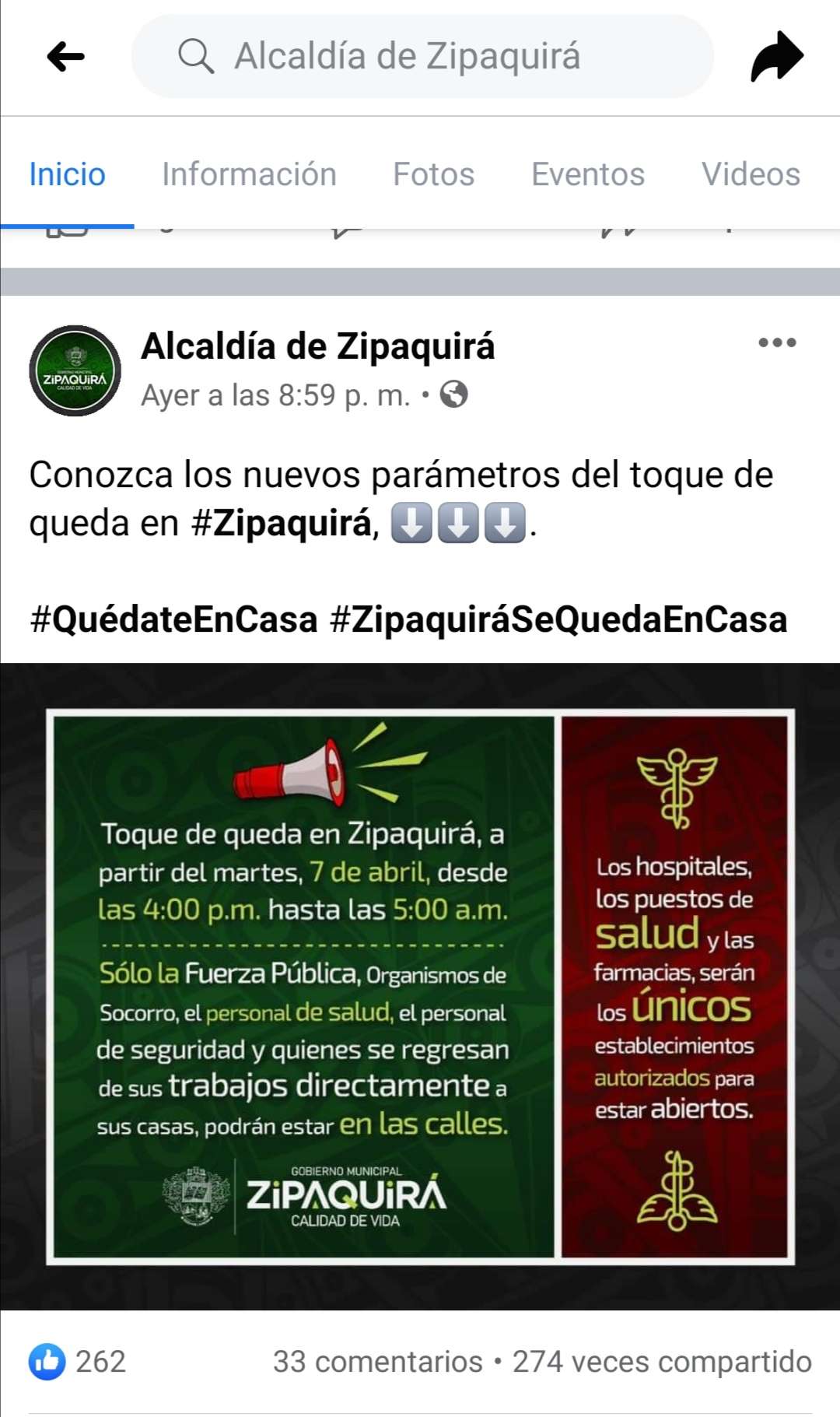See the 274 veces compartido list
The width and height of the screenshot is (840, 1417).
click(662, 1362)
